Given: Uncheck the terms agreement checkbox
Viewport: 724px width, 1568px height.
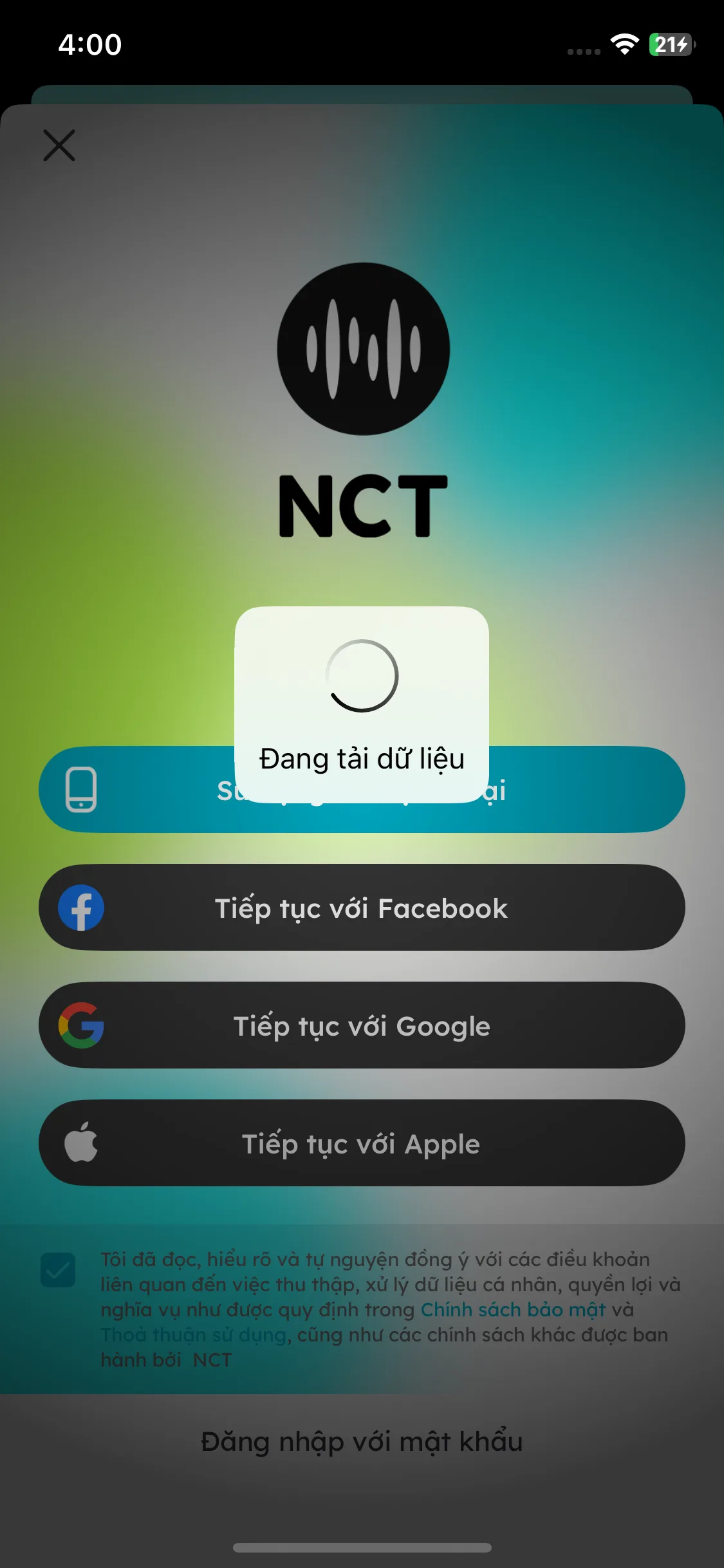Looking at the screenshot, I should pos(58,1270).
